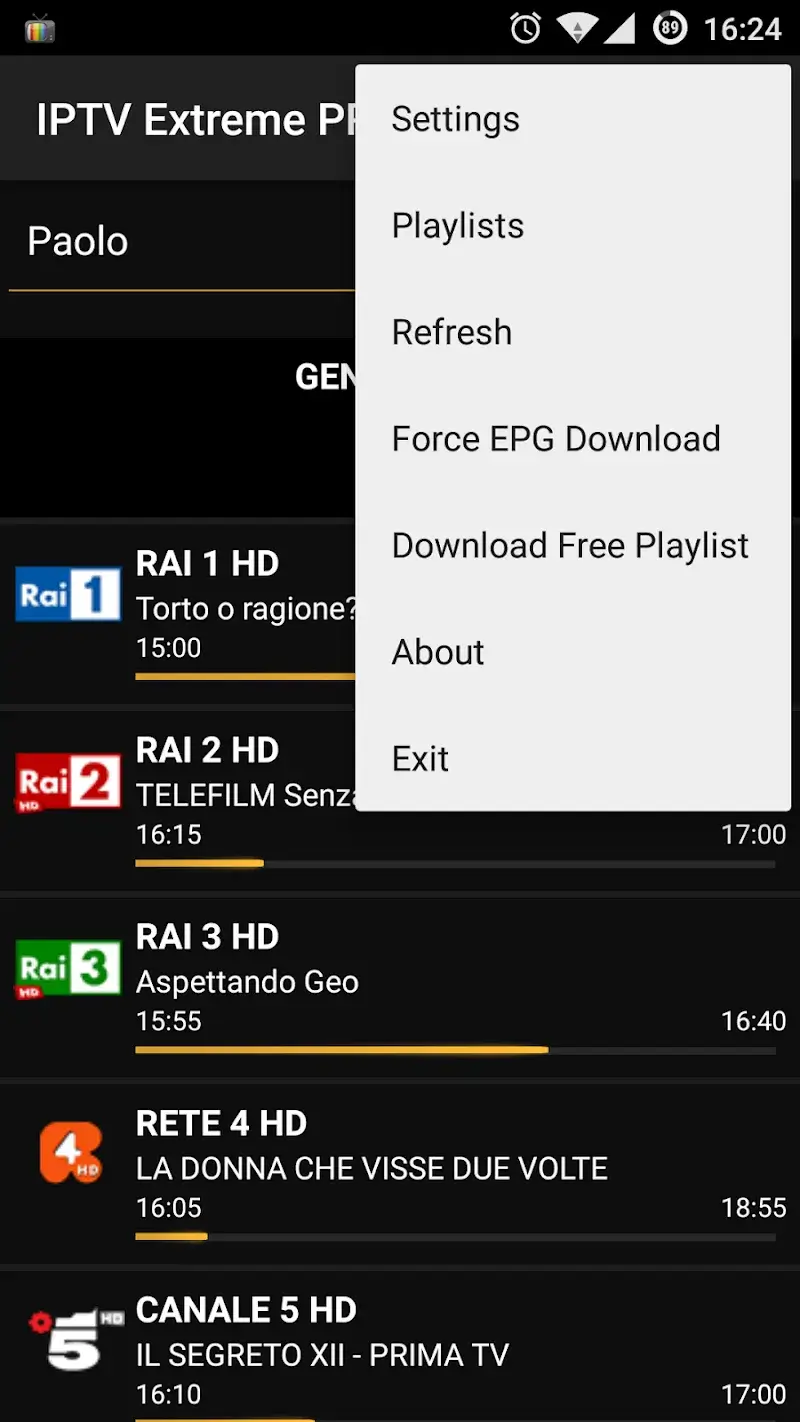The height and width of the screenshot is (1422, 800).
Task: Open the About entry
Action: (438, 652)
